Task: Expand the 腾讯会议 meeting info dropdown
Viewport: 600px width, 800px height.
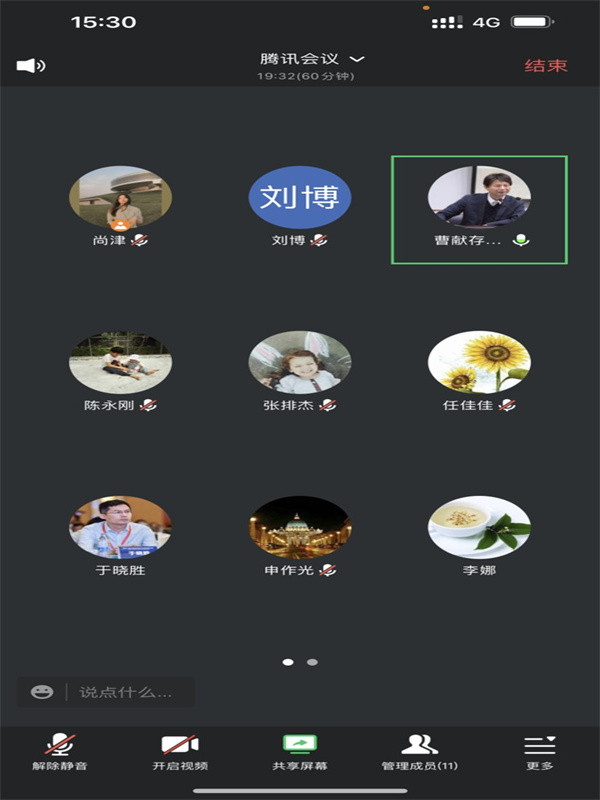Action: pos(311,59)
